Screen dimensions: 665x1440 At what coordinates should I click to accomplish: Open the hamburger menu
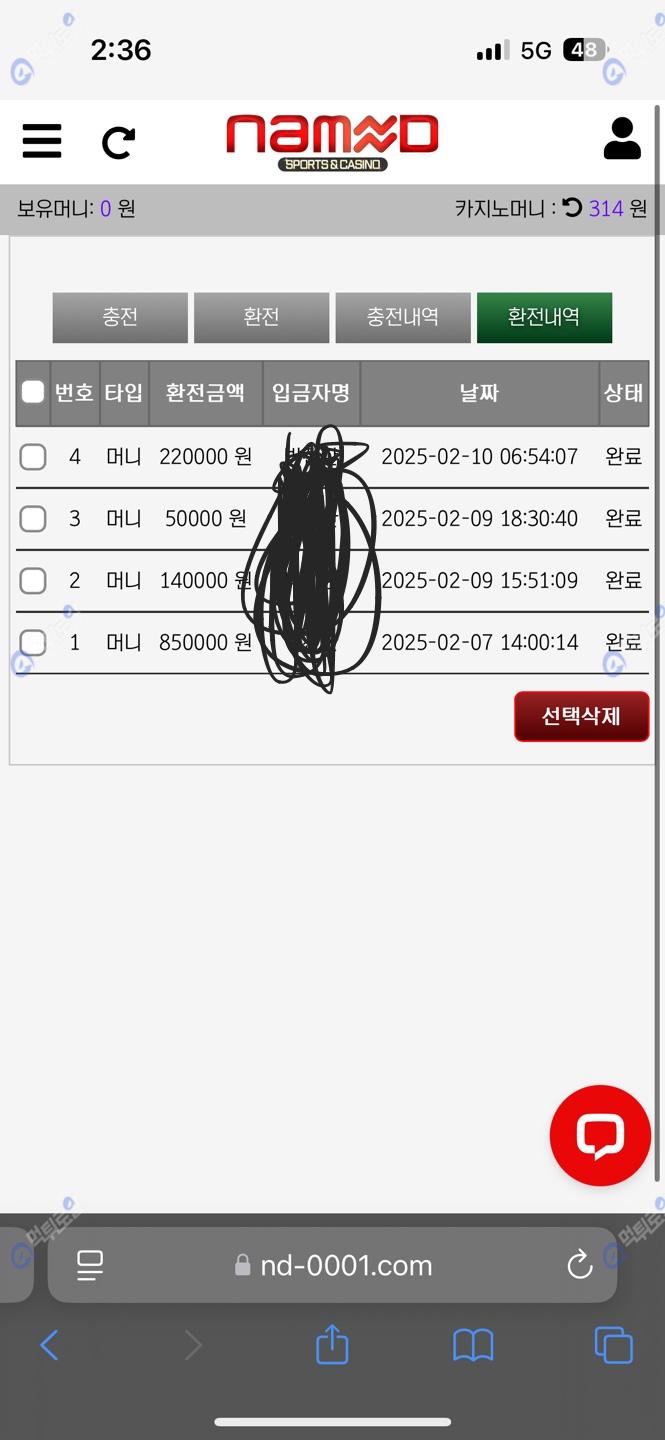click(42, 142)
